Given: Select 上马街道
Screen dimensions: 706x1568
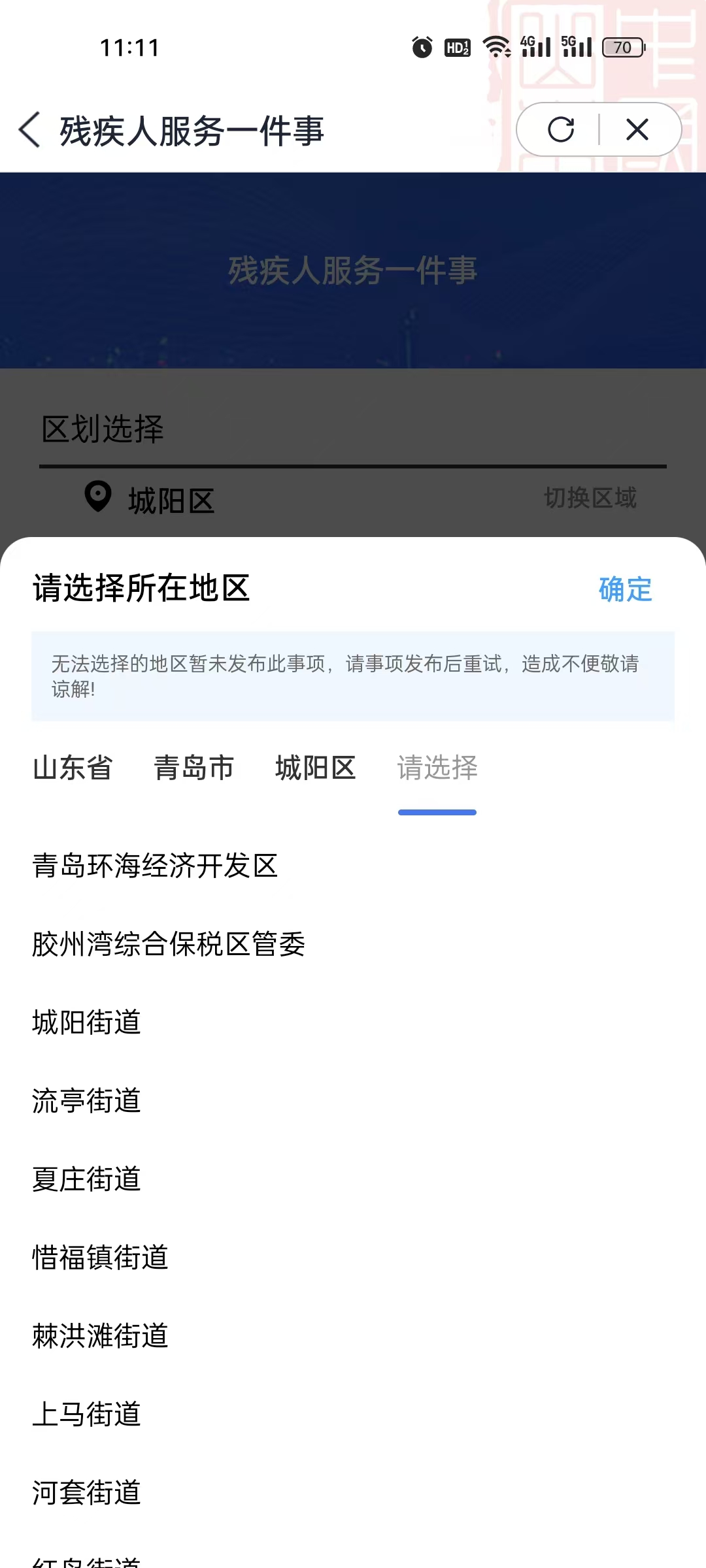Looking at the screenshot, I should click(87, 1414).
